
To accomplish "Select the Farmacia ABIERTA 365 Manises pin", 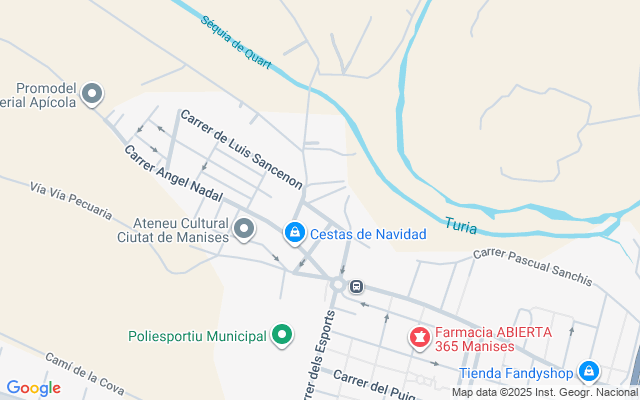I will point(419,339).
